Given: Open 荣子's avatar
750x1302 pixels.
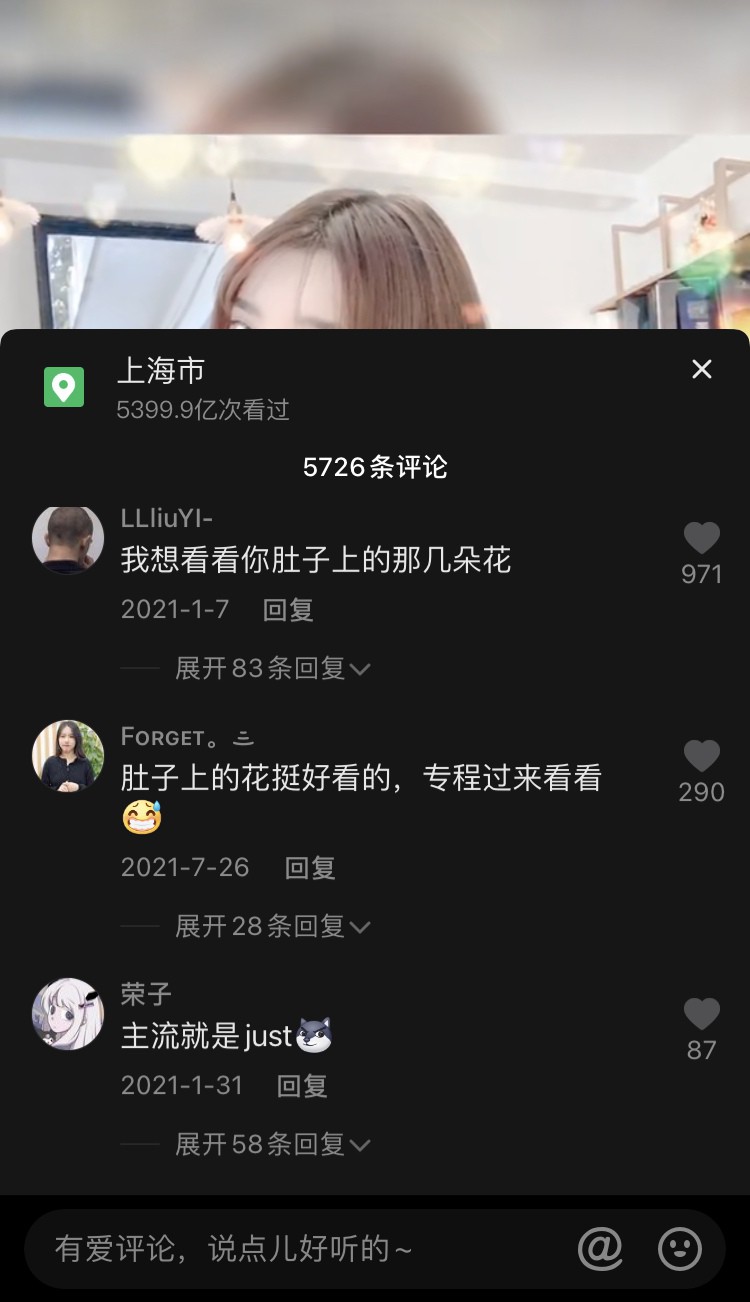Looking at the screenshot, I should click(68, 1014).
